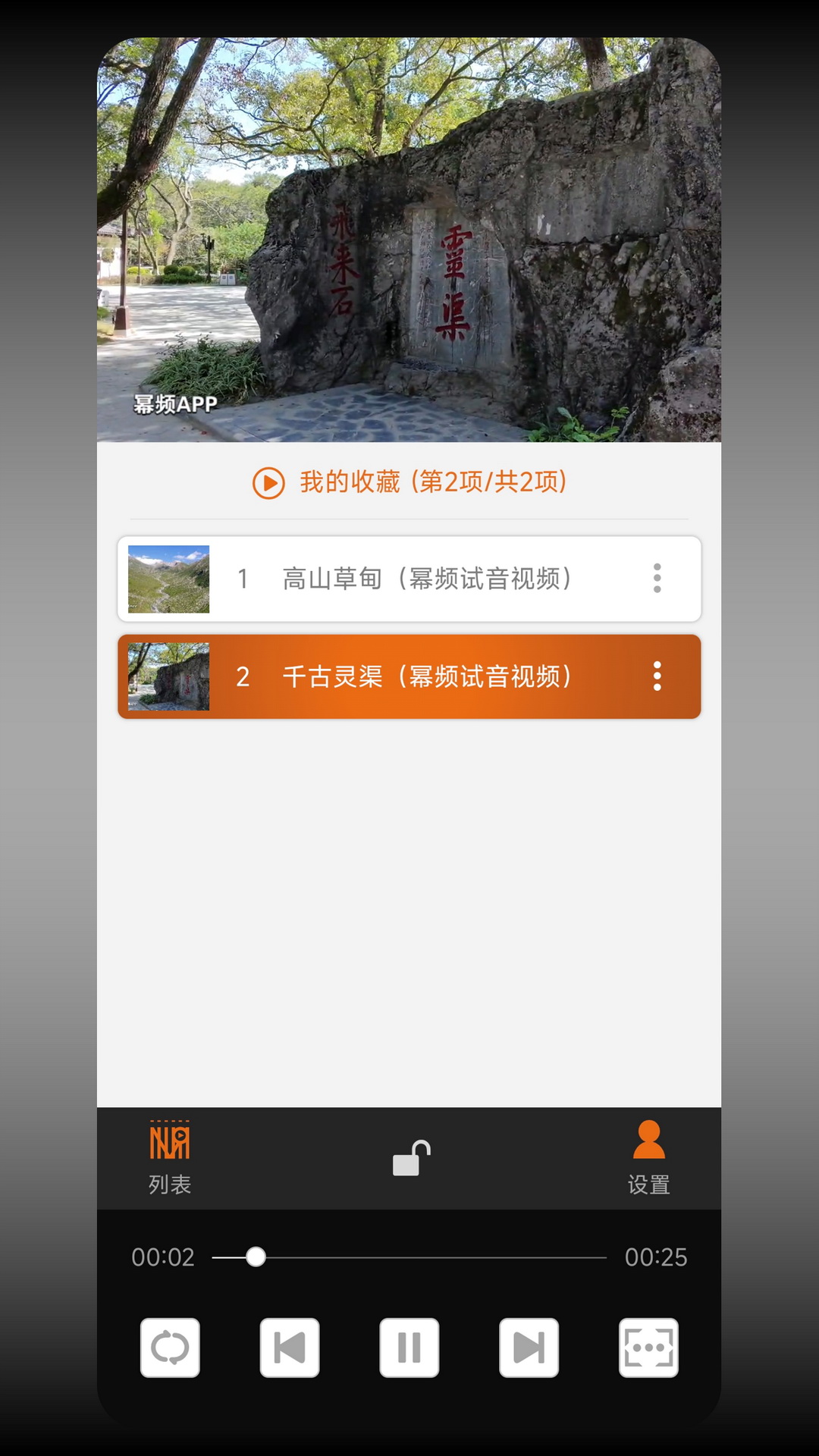Image resolution: width=819 pixels, height=1456 pixels.
Task: Enter fullscreen playback mode
Action: click(x=648, y=1348)
